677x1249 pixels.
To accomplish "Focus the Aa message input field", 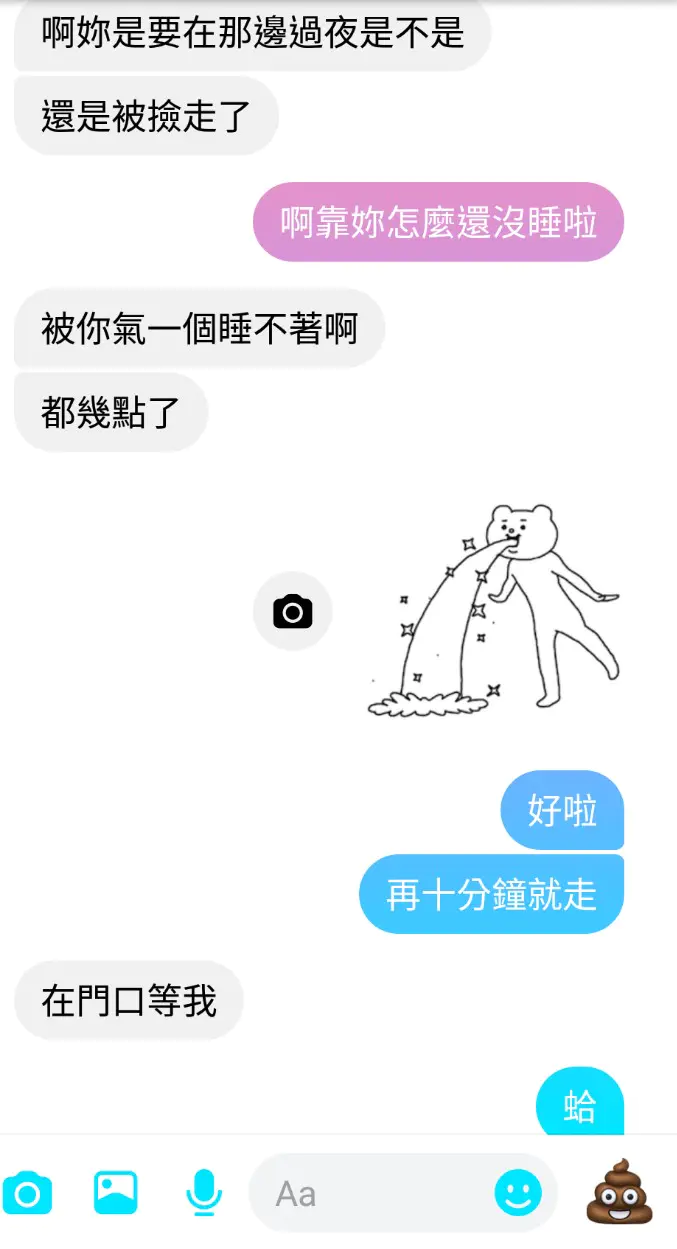I will pos(380,1193).
